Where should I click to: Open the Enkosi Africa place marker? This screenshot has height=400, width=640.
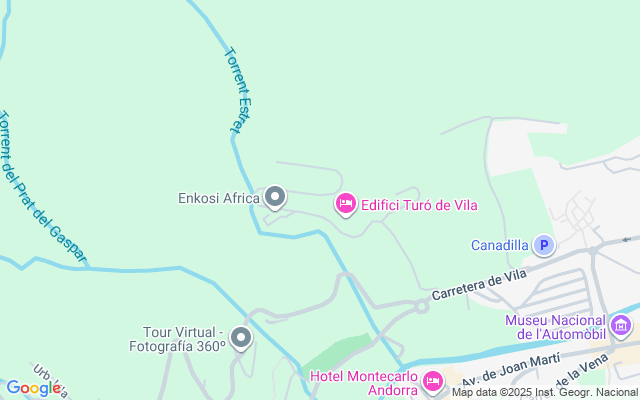tap(275, 198)
